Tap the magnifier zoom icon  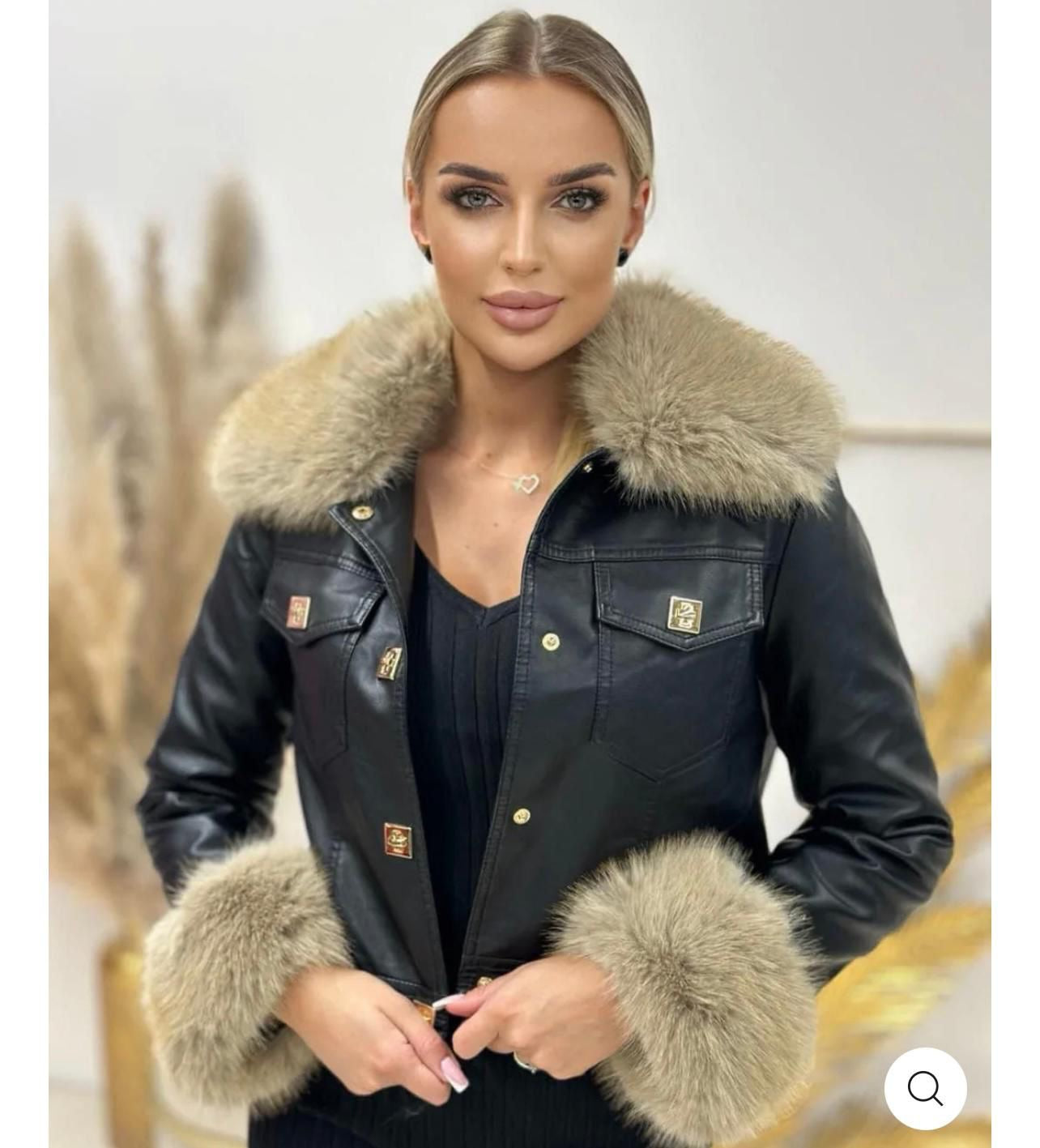click(925, 1088)
